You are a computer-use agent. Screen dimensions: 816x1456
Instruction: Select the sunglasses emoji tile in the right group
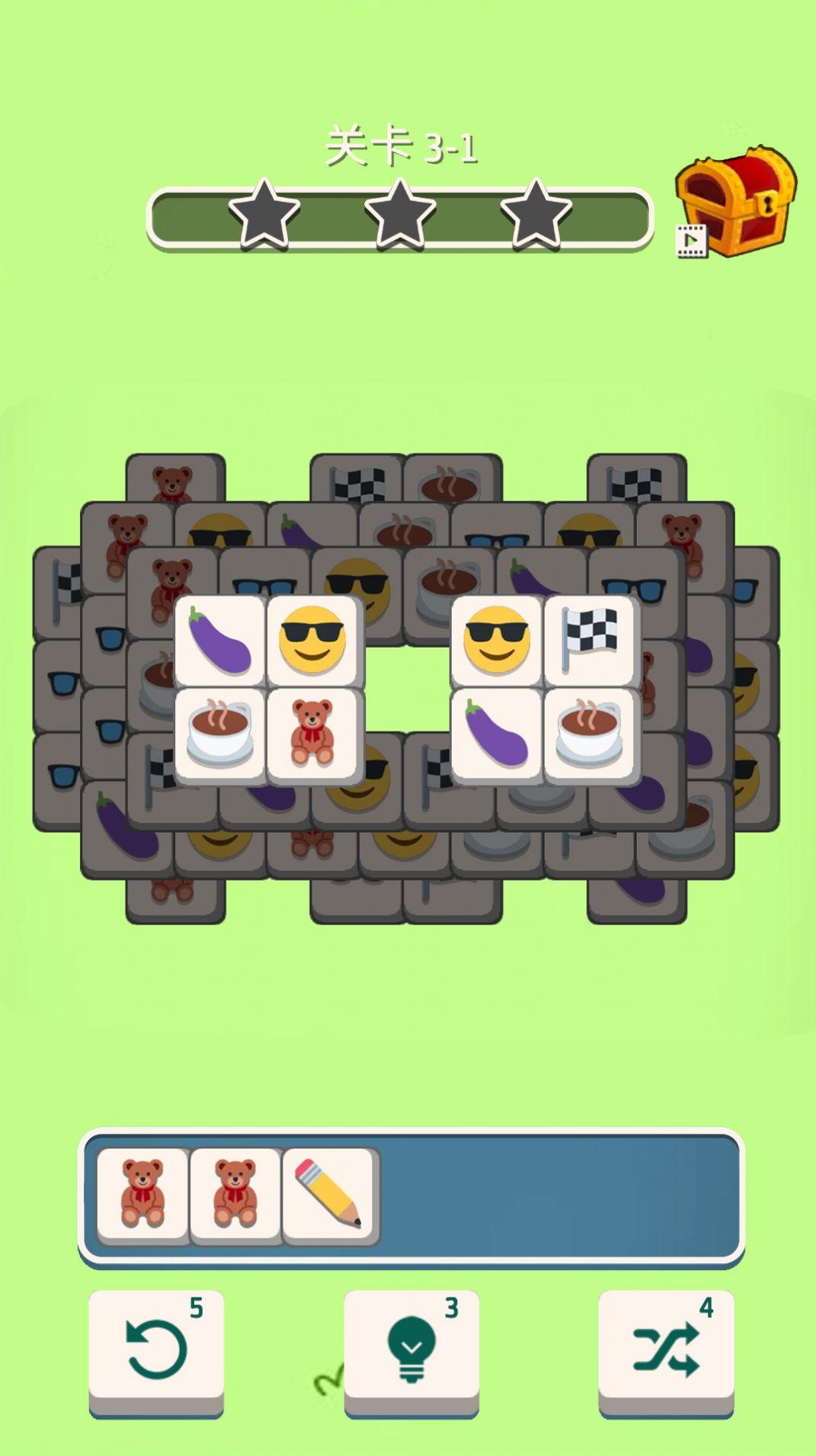pos(497,641)
